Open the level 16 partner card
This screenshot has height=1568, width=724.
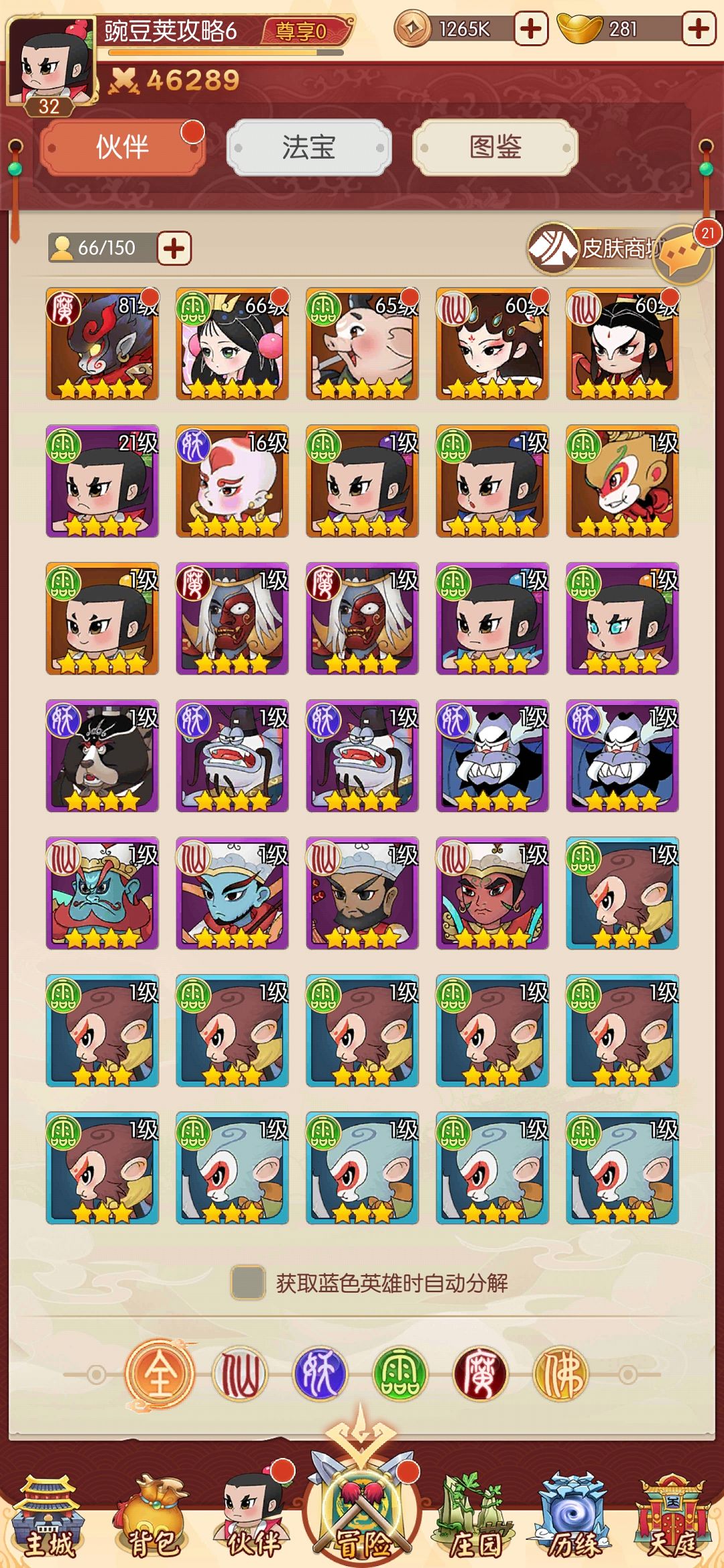(x=232, y=481)
